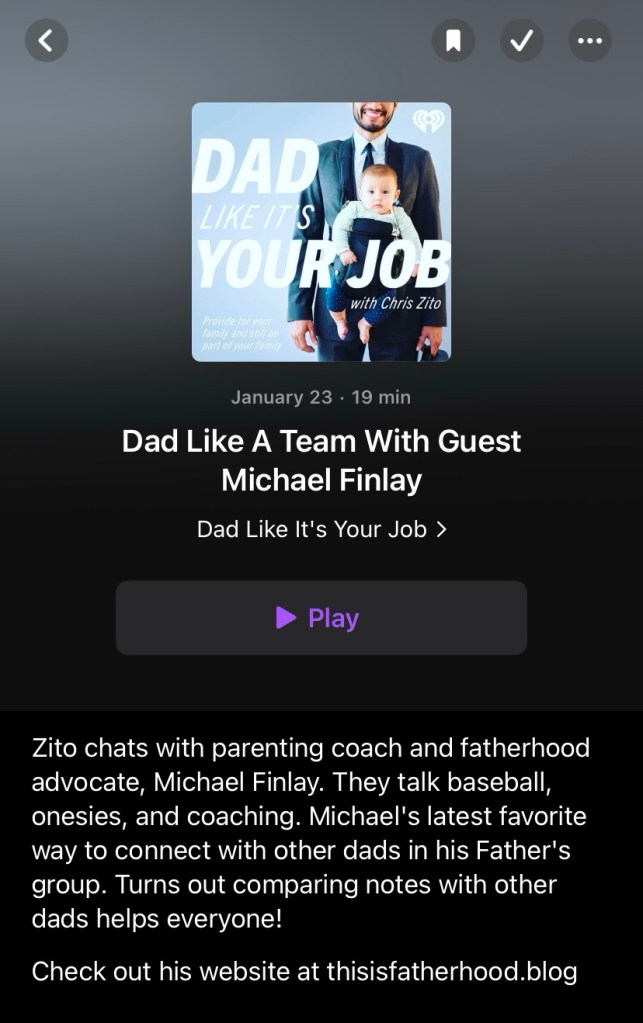
Task: Open the three-dot overflow menu
Action: [589, 41]
